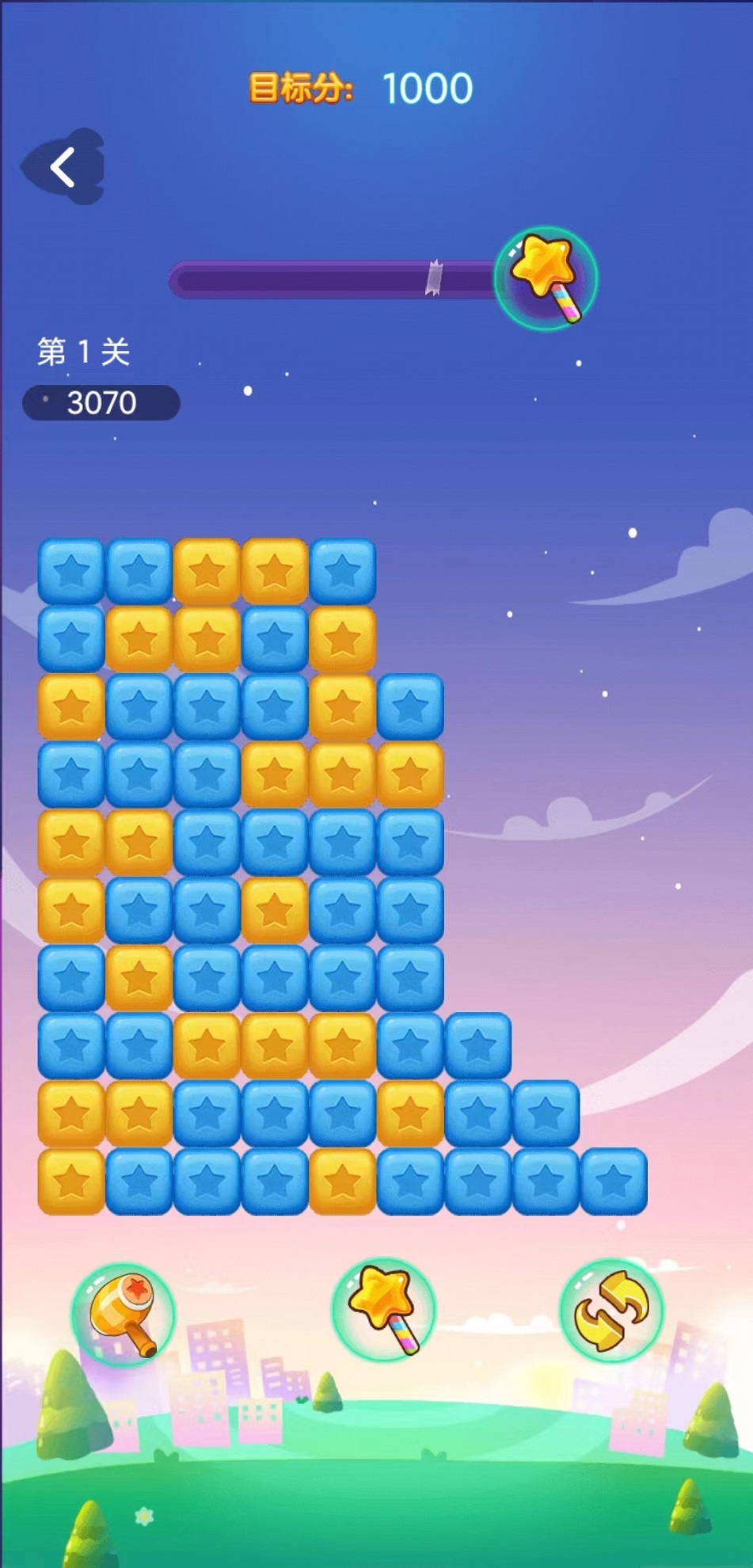Image resolution: width=753 pixels, height=1568 pixels.
Task: Go back using the arrow button
Action: 63,167
